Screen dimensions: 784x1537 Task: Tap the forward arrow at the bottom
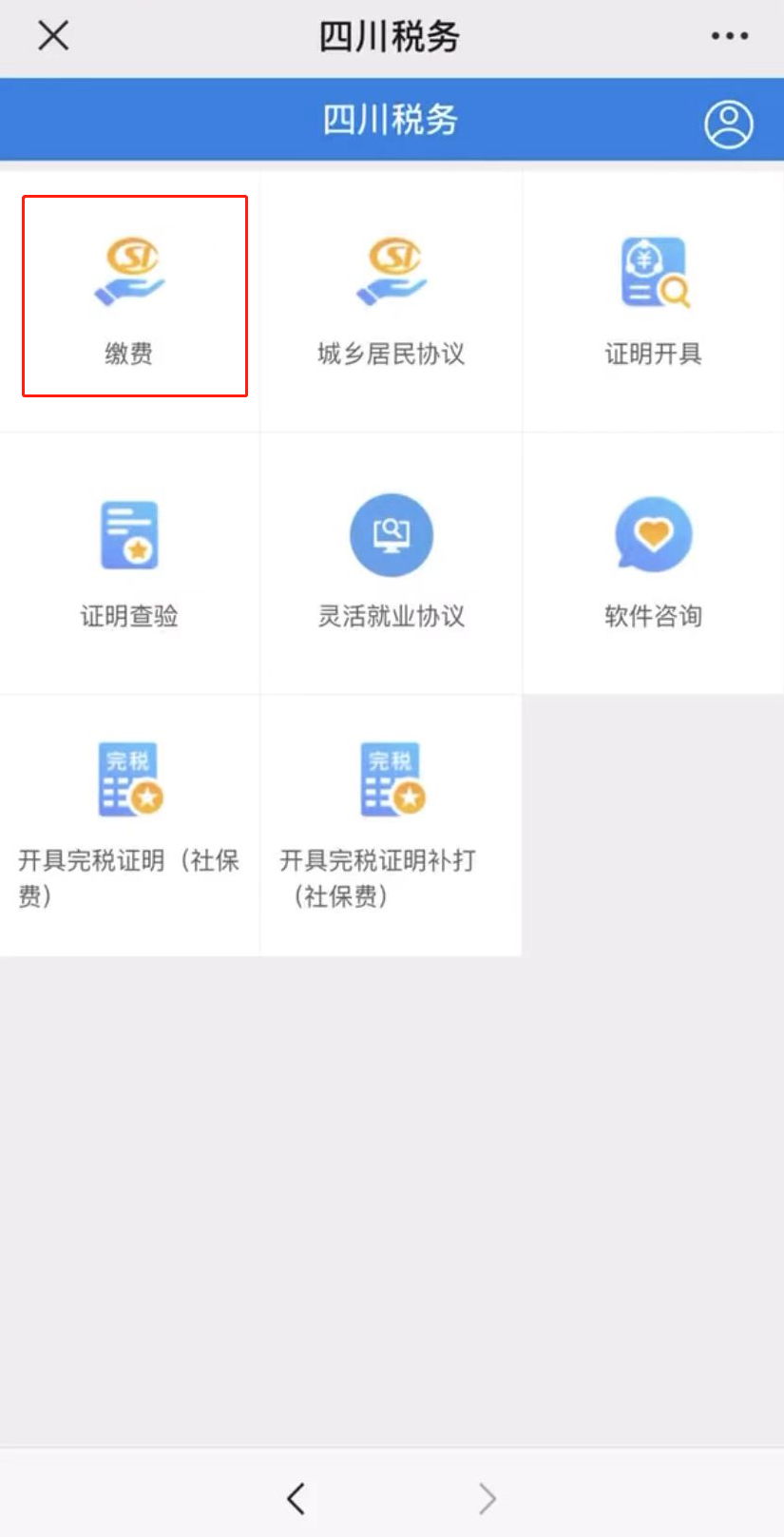click(488, 1498)
